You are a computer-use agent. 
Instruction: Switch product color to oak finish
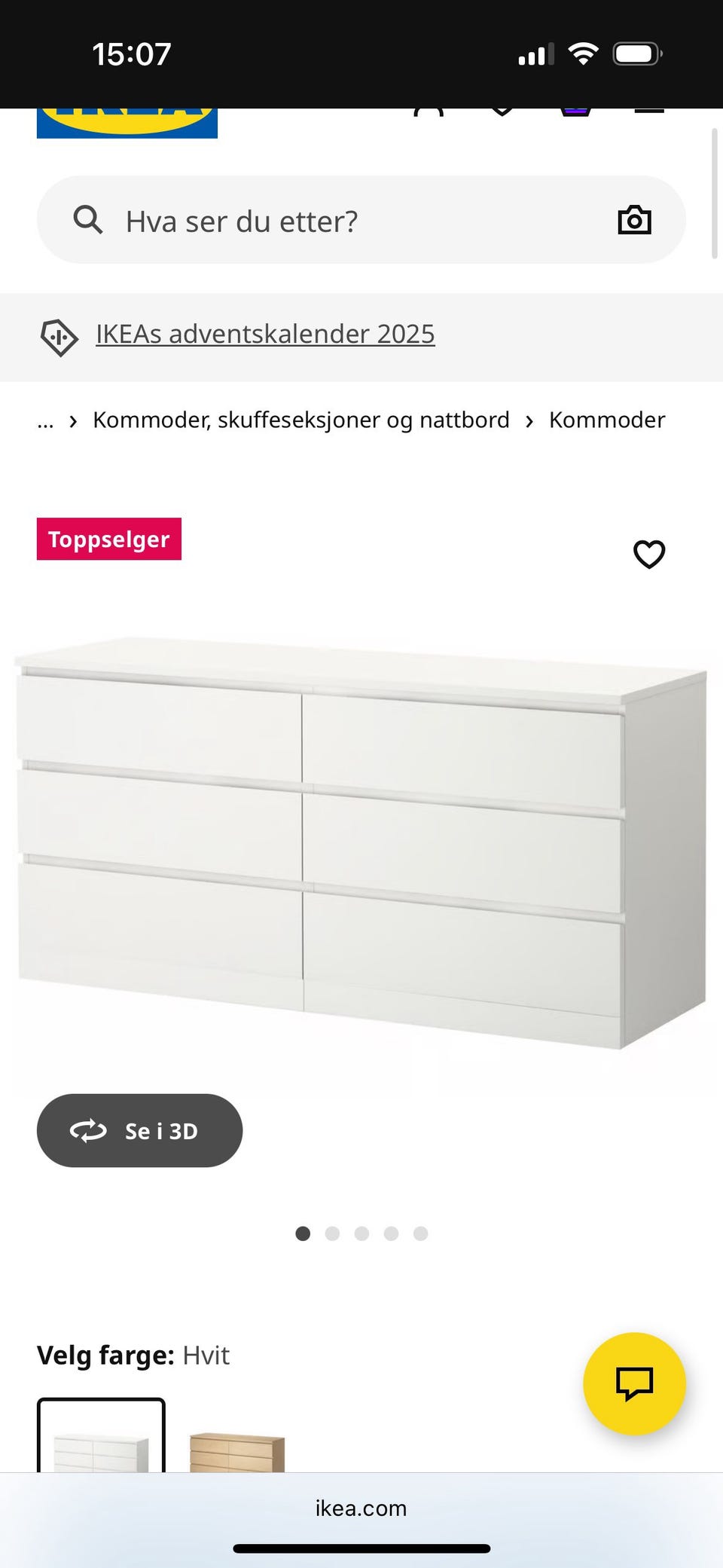coord(237,1454)
